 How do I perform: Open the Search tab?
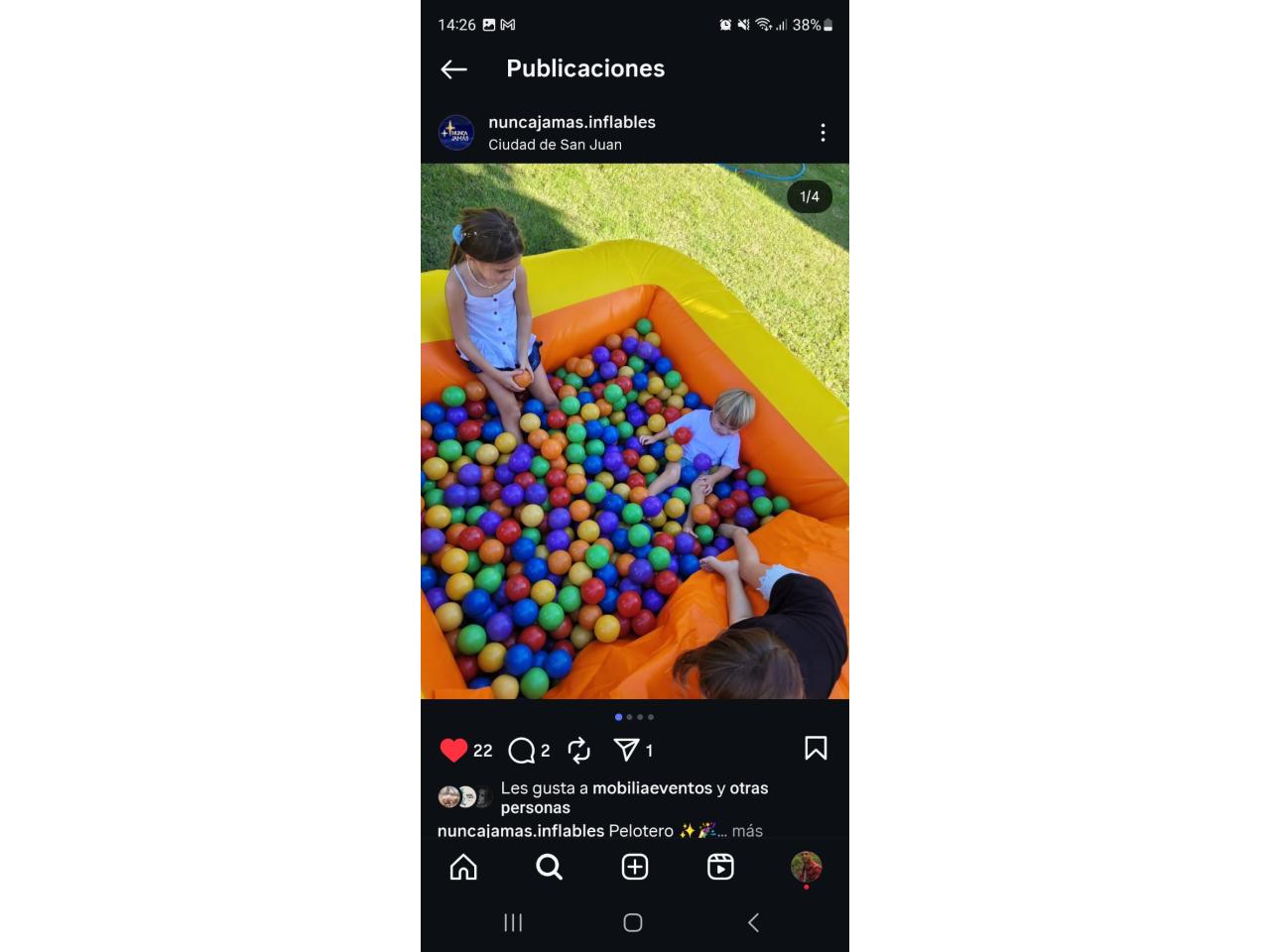[x=549, y=867]
